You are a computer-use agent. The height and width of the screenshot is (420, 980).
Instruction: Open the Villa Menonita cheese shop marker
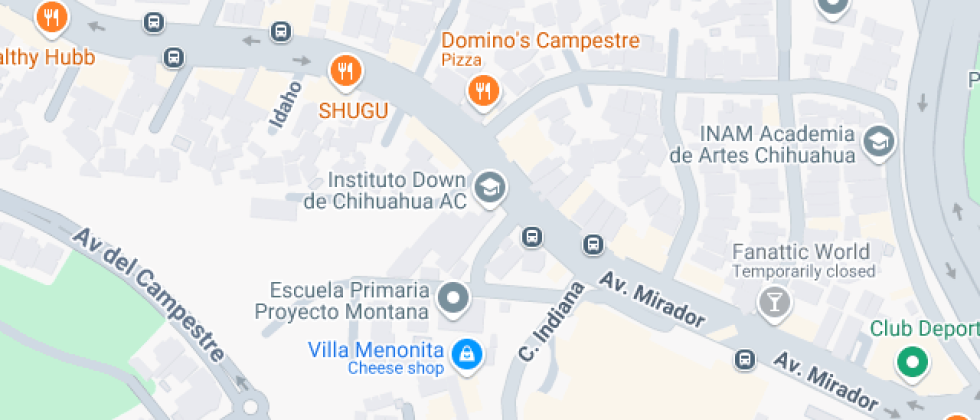tap(466, 358)
